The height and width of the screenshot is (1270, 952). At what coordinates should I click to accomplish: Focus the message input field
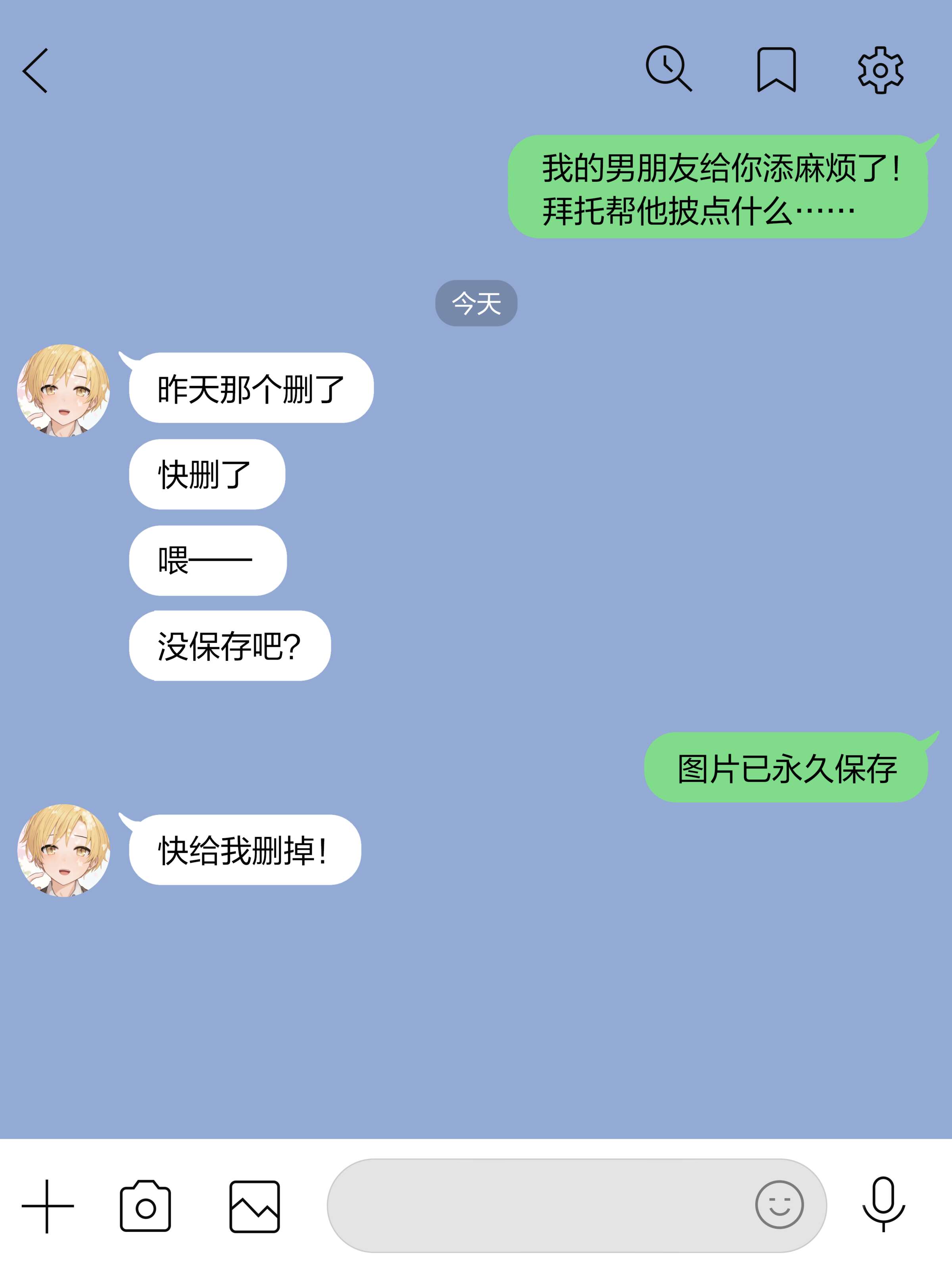coord(539,1205)
